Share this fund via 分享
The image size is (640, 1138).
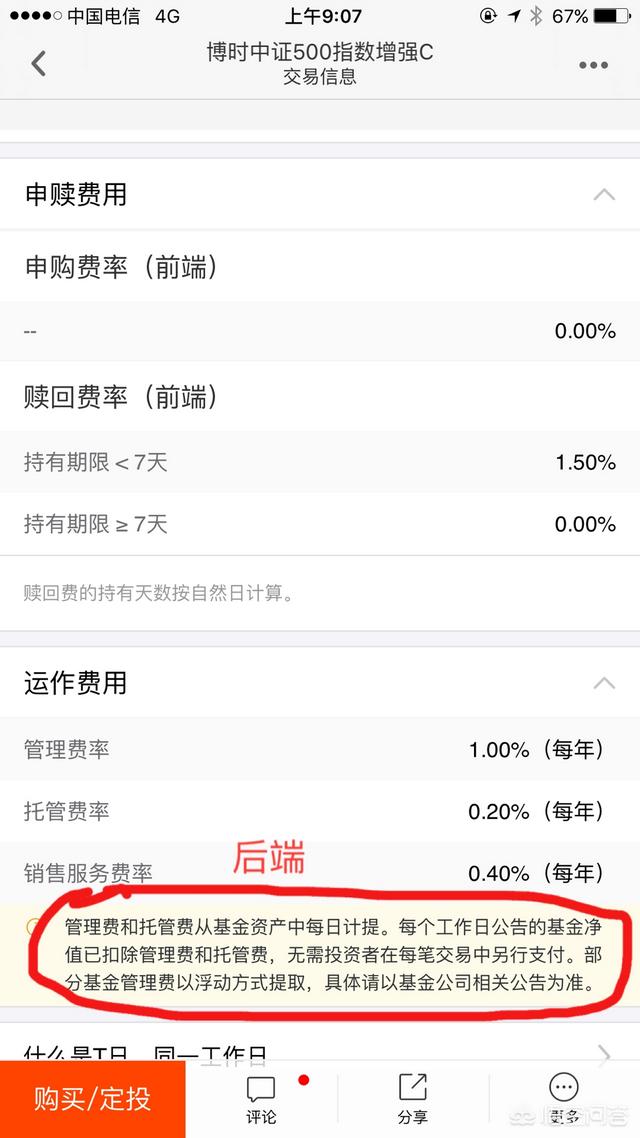pos(413,1100)
